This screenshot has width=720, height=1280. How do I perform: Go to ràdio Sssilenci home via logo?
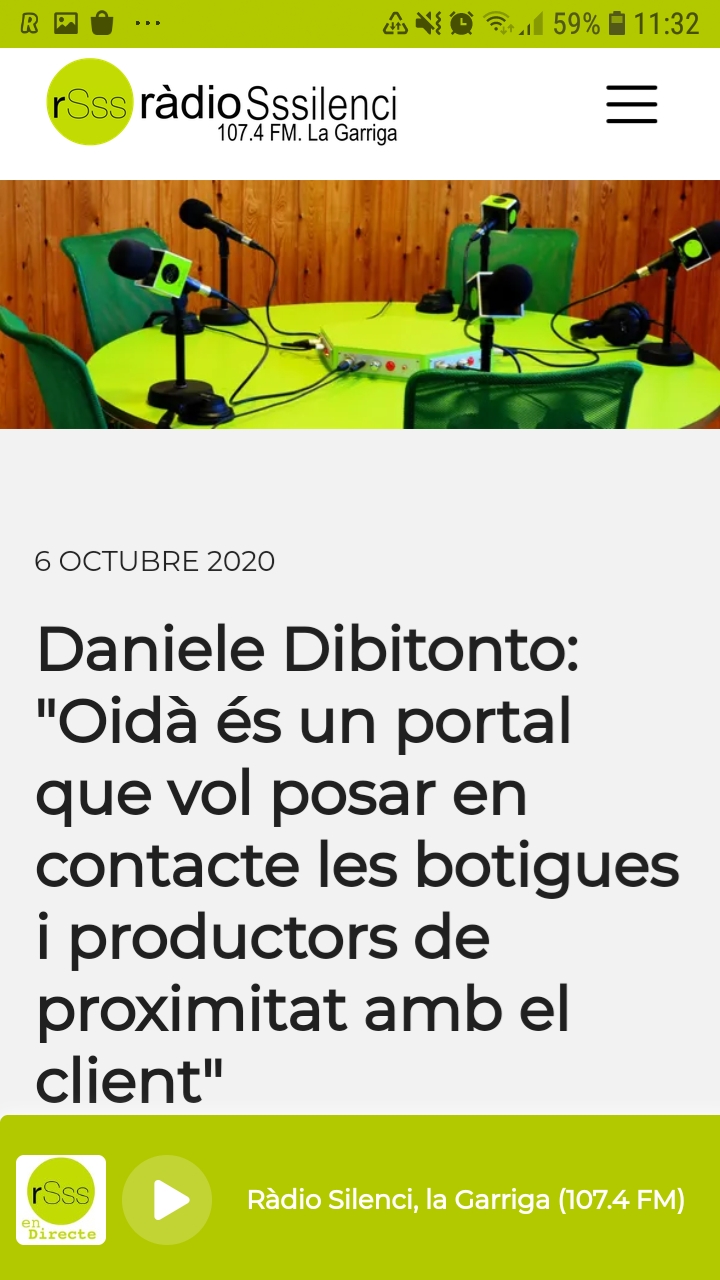[222, 103]
